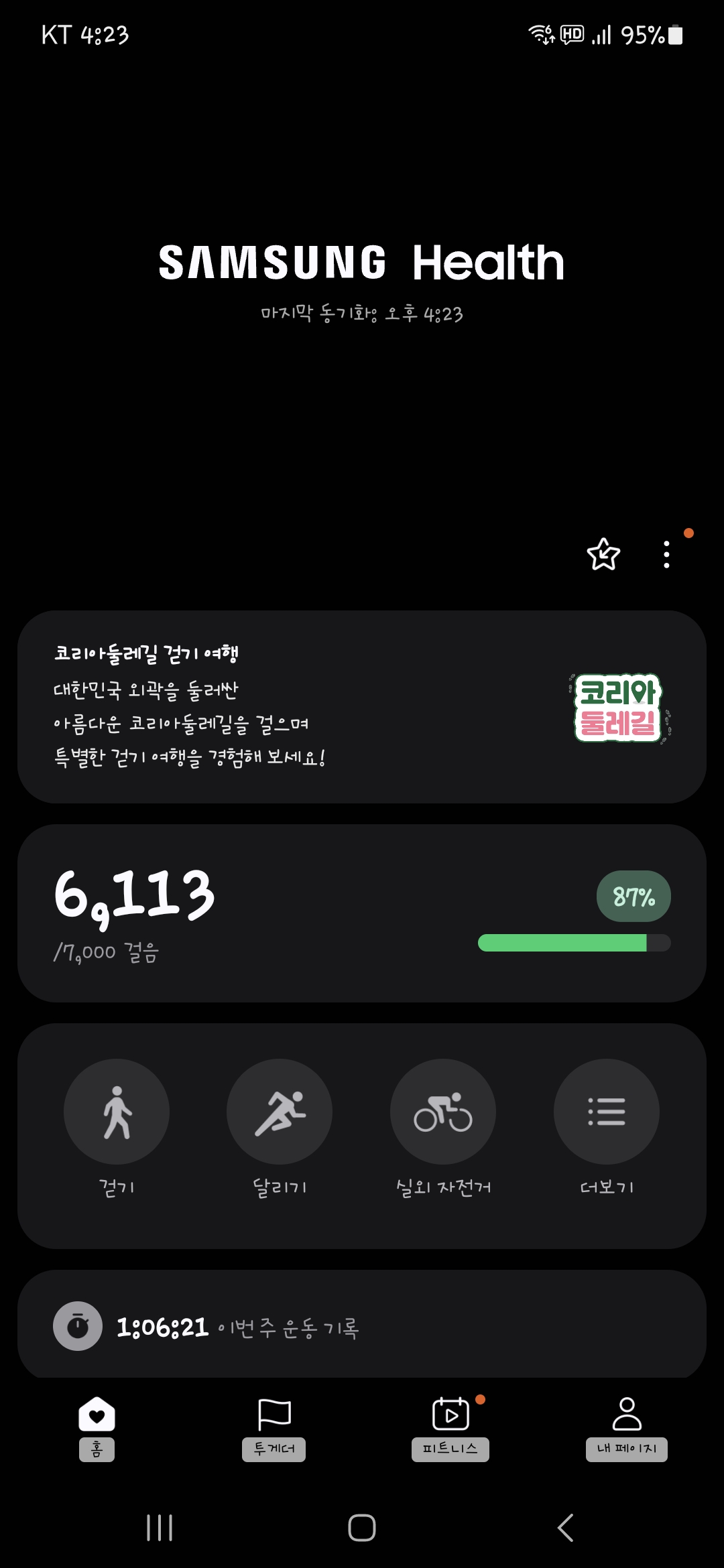
Task: Select 실외 자전거 exercise
Action: point(443,1112)
